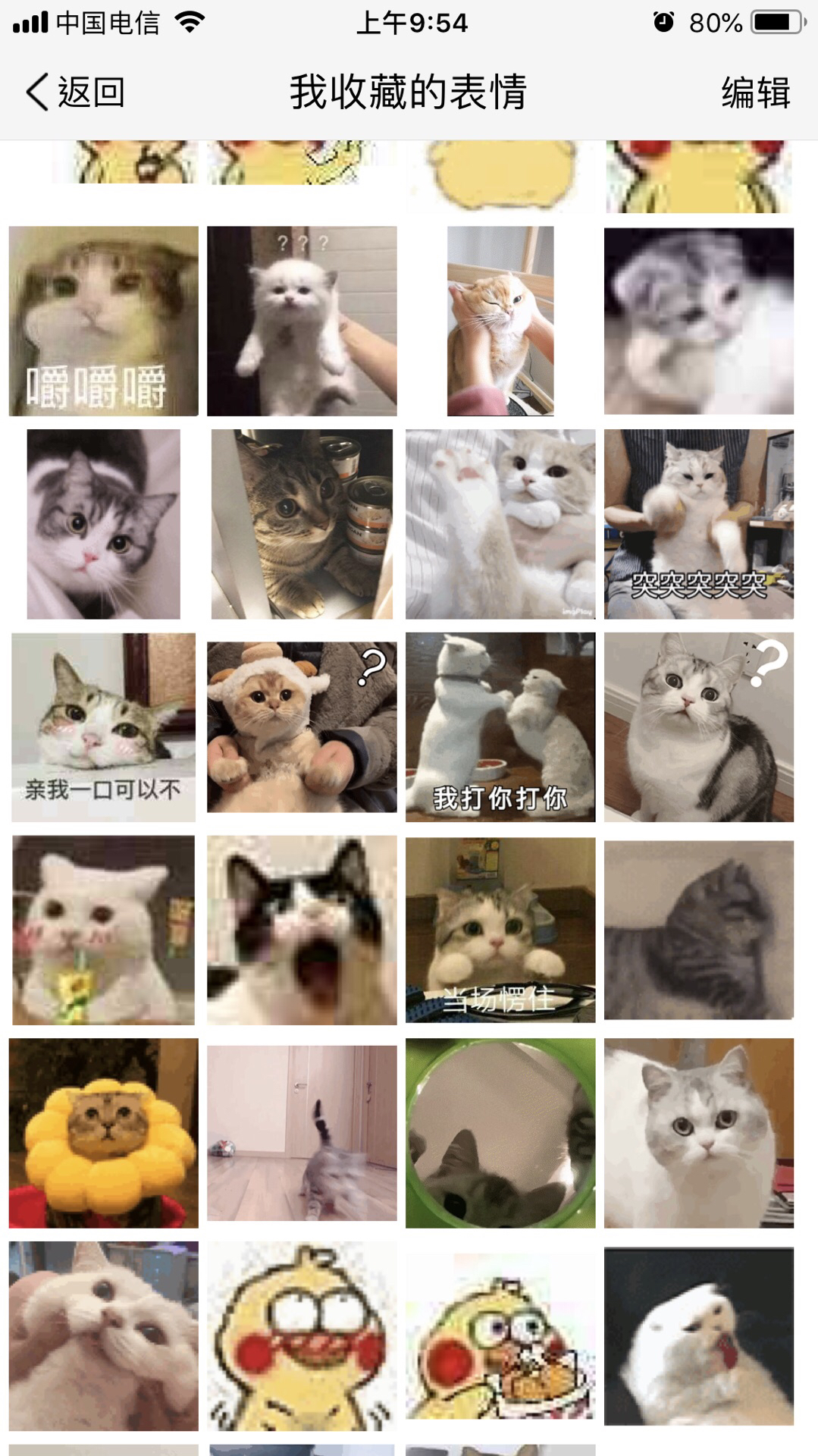Choose the 我打你打你 cats sticker
This screenshot has height=1456, width=818.
500,727
